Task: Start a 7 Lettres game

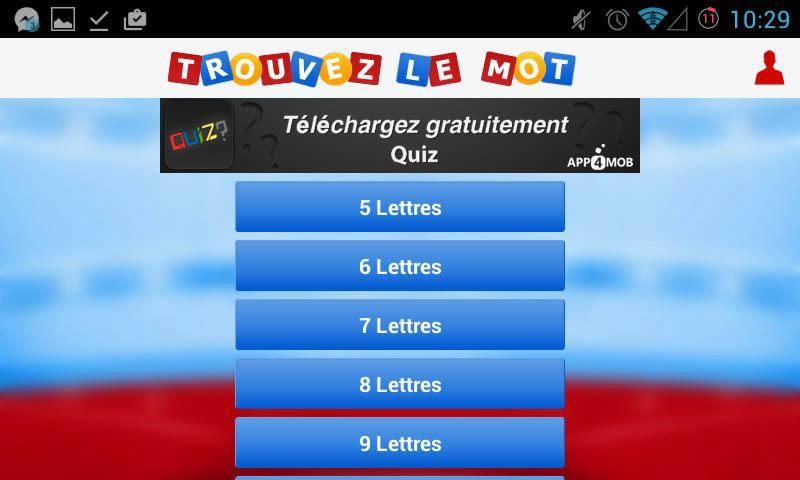Action: pyautogui.click(x=400, y=325)
